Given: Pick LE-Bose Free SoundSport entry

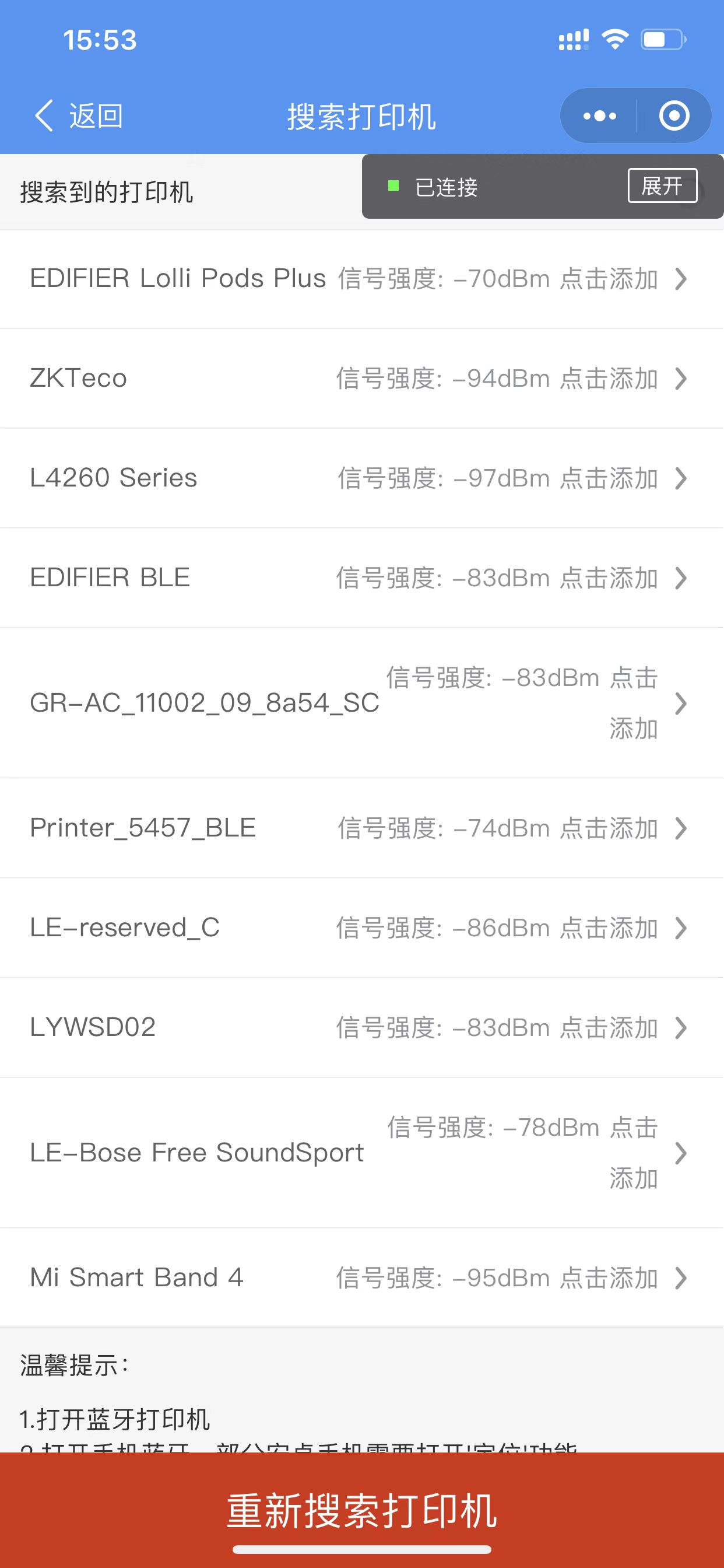Looking at the screenshot, I should (x=362, y=1153).
